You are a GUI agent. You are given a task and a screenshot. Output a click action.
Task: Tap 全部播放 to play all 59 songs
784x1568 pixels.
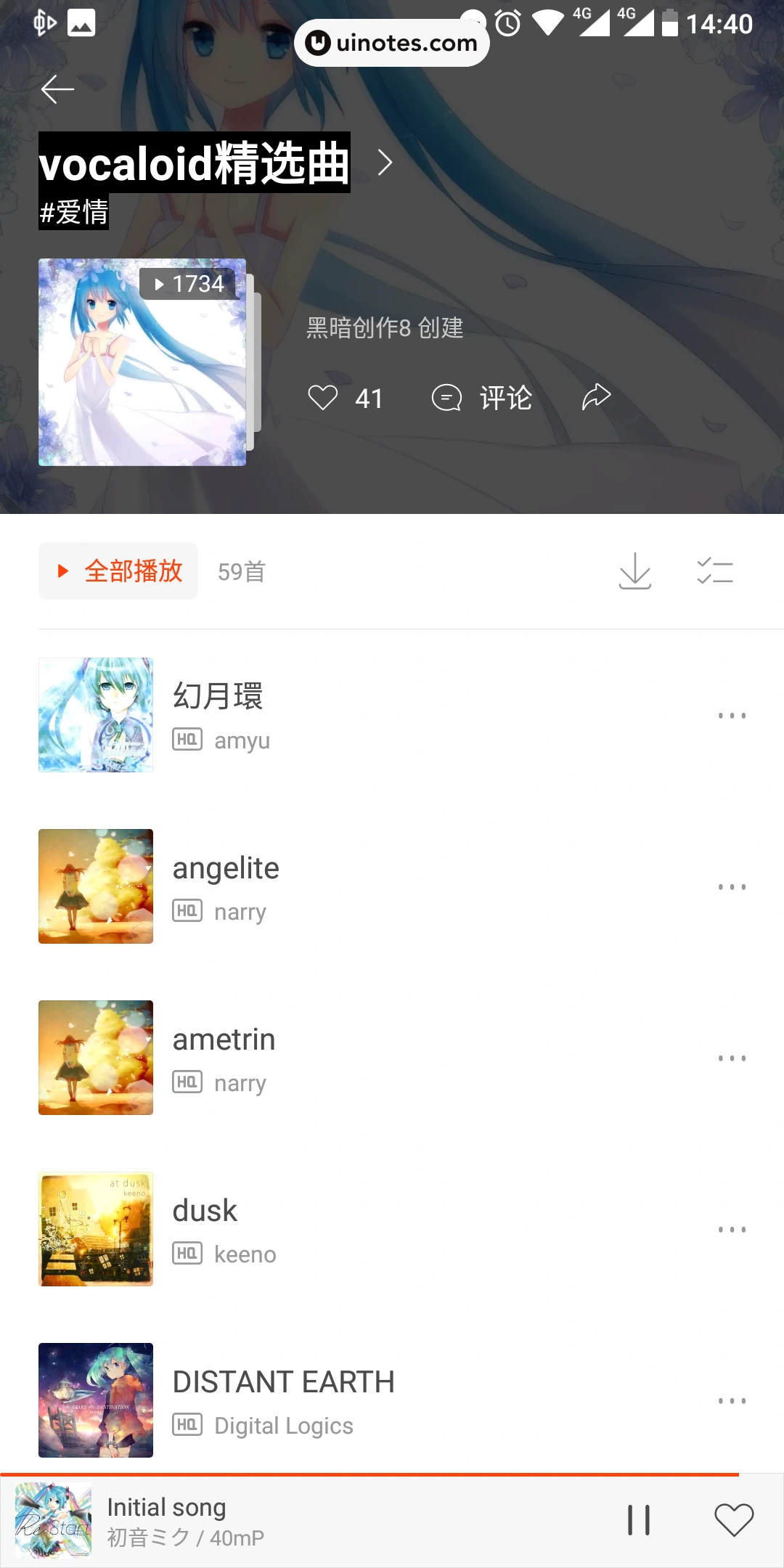118,571
